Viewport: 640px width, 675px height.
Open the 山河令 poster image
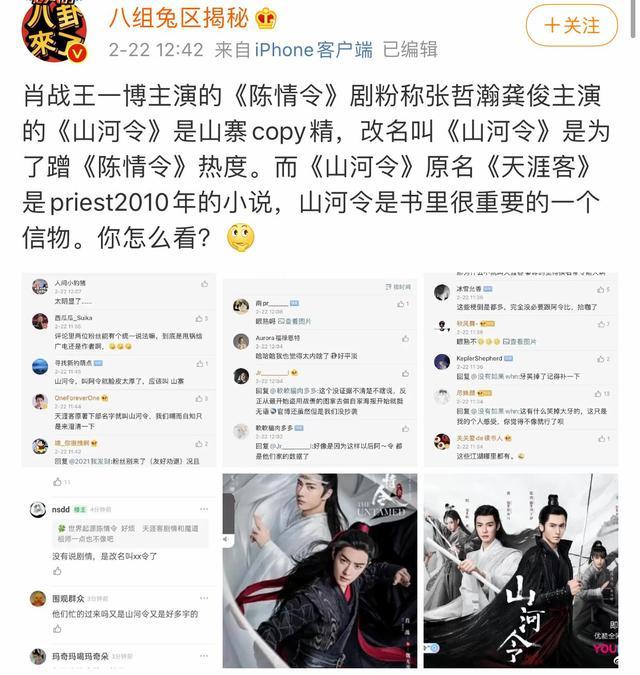(x=521, y=571)
